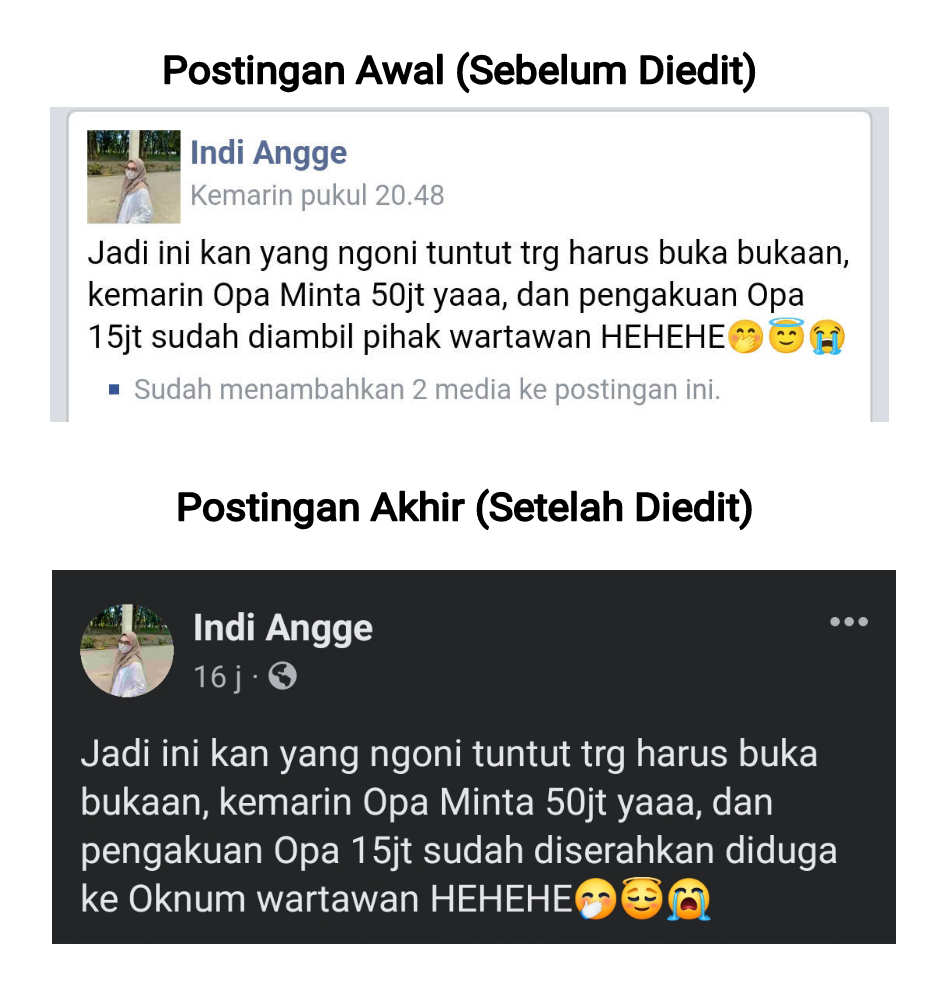The image size is (951, 1000).
Task: Click the circular avatar on the edited post
Action: pyautogui.click(x=127, y=650)
